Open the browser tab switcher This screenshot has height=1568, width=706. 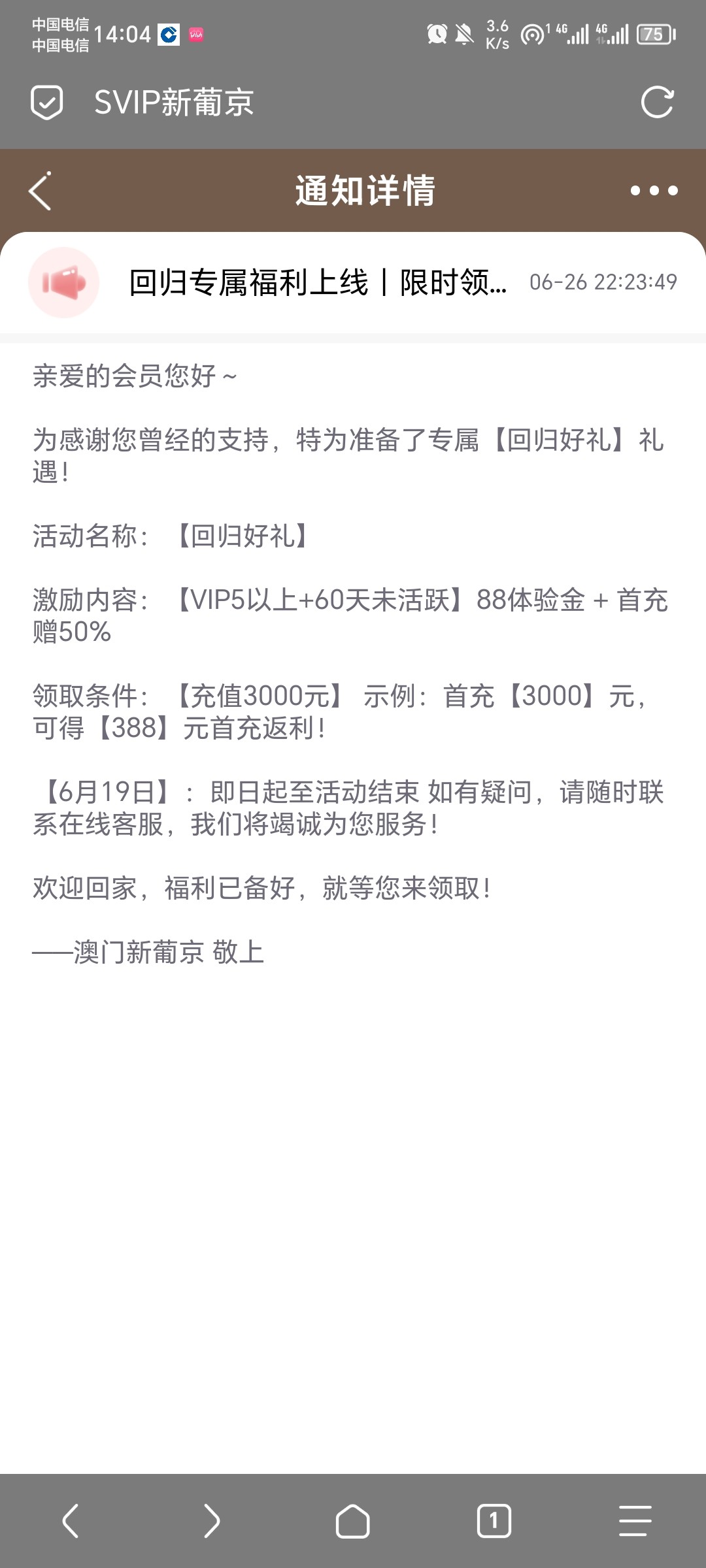(494, 1521)
